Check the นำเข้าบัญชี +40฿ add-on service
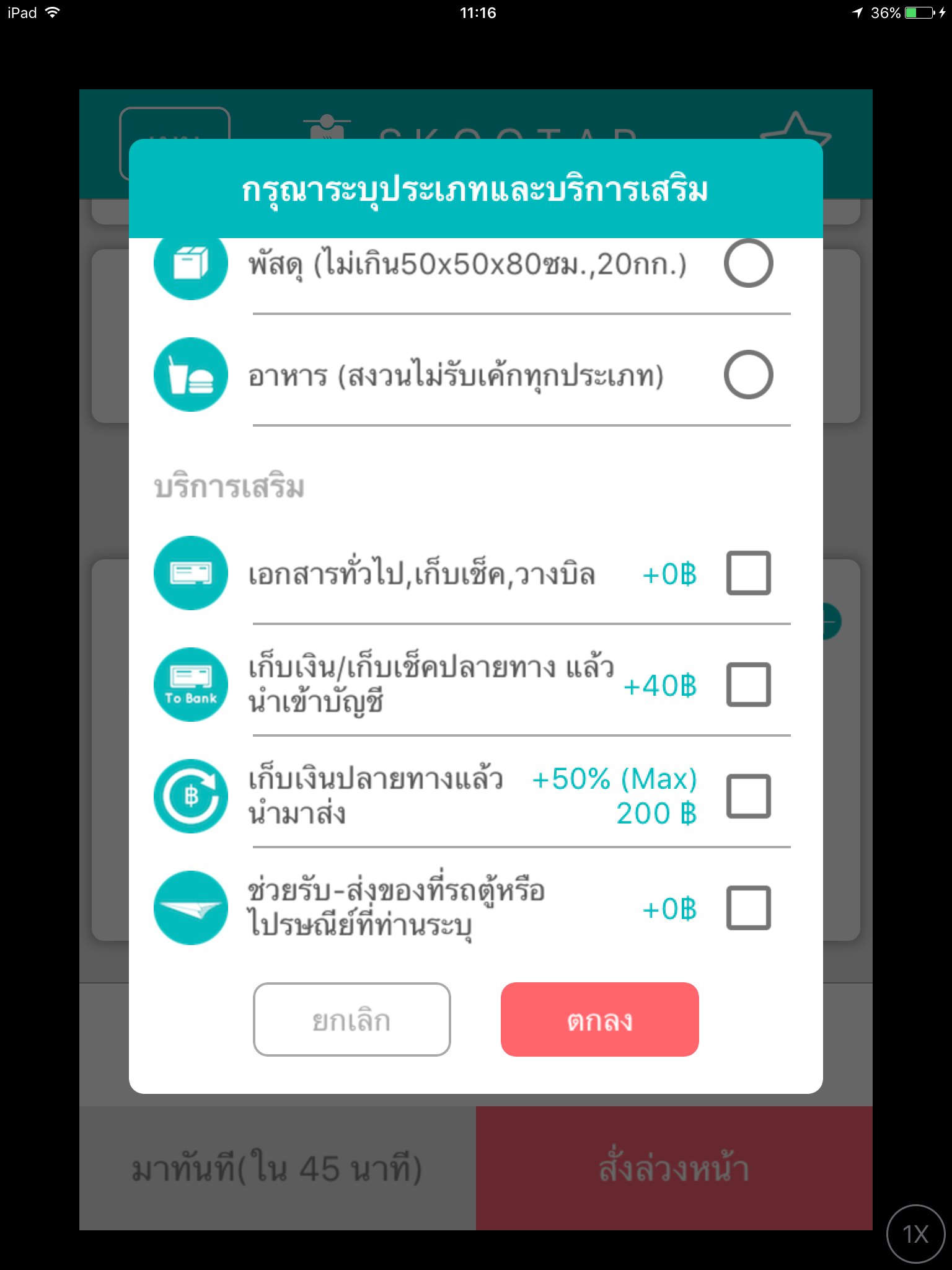 click(x=748, y=685)
